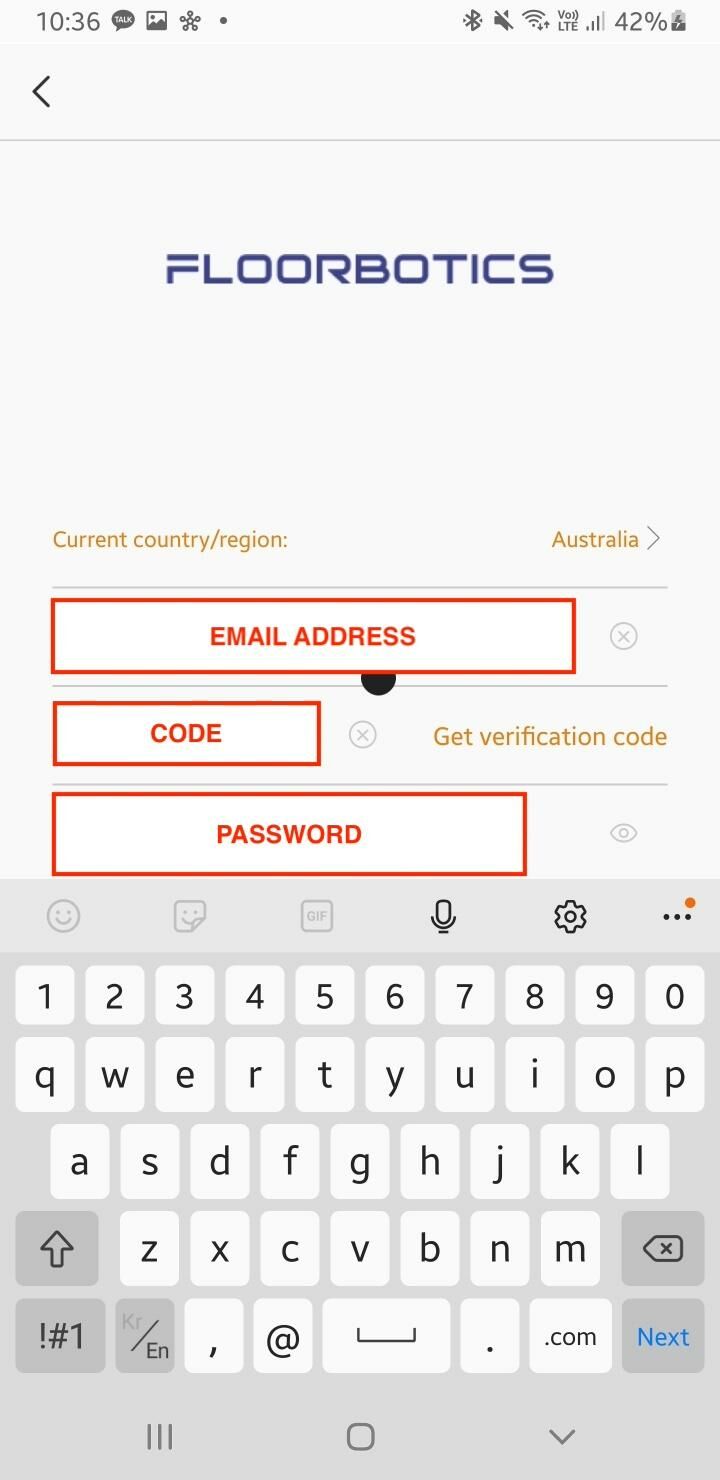The image size is (720, 1480).
Task: Activate voice input microphone
Action: pyautogui.click(x=443, y=916)
